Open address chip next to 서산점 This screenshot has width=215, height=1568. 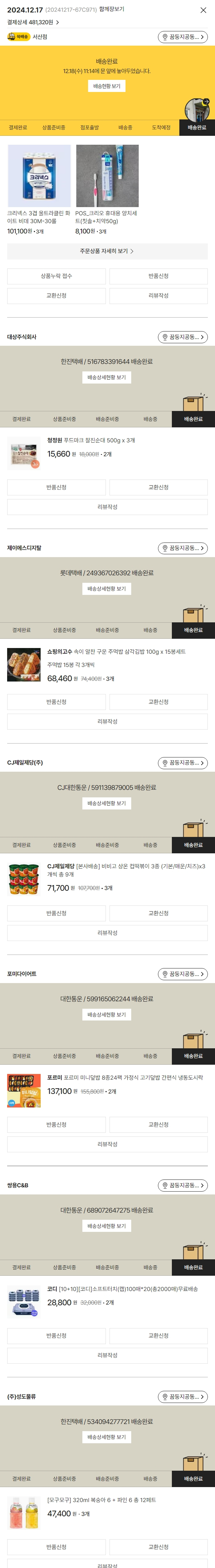point(183,37)
